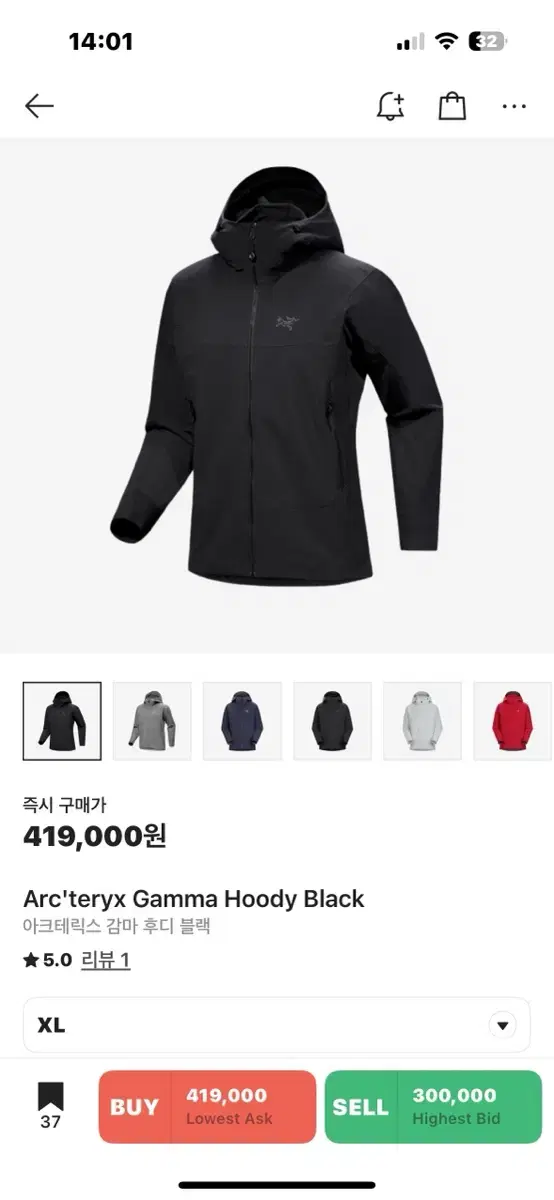Open the shopping bag icon
Image resolution: width=554 pixels, height=1200 pixels.
click(x=452, y=106)
